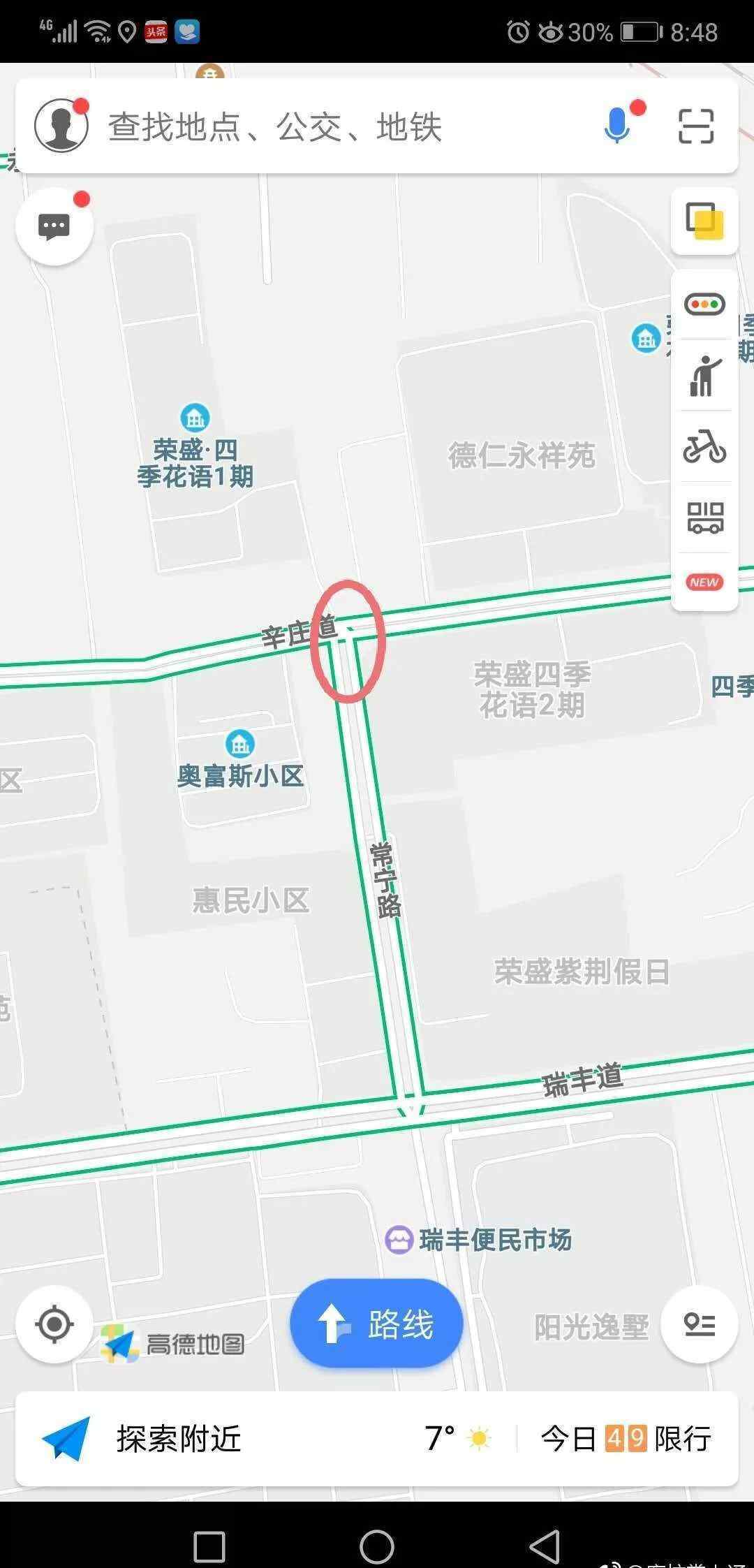Open the map layers button
Viewport: 754px width, 1568px height.
point(704,221)
